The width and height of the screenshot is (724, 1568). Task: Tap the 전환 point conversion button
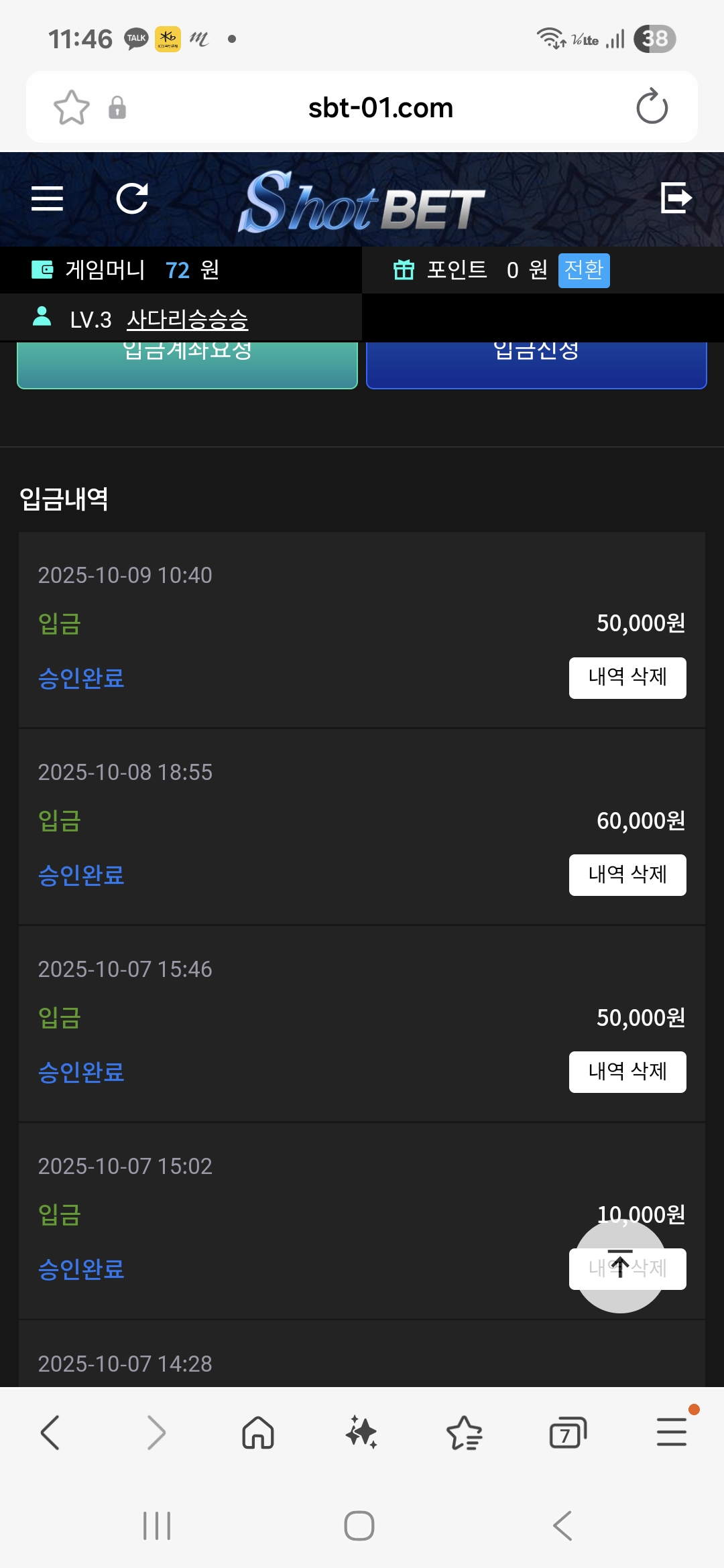point(584,270)
